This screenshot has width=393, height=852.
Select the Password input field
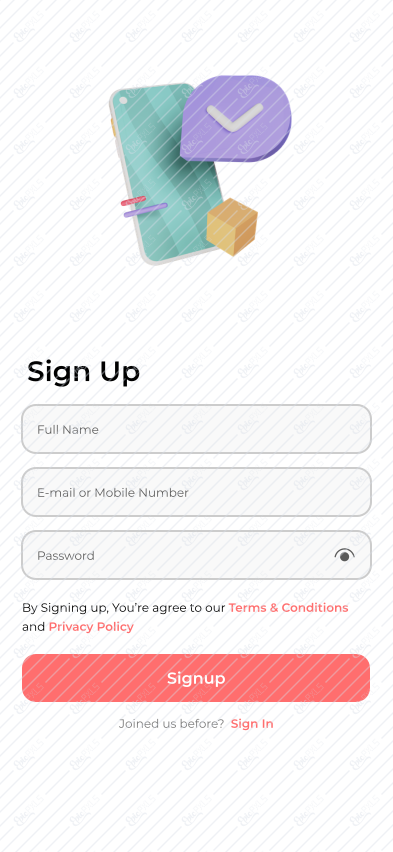[196, 555]
